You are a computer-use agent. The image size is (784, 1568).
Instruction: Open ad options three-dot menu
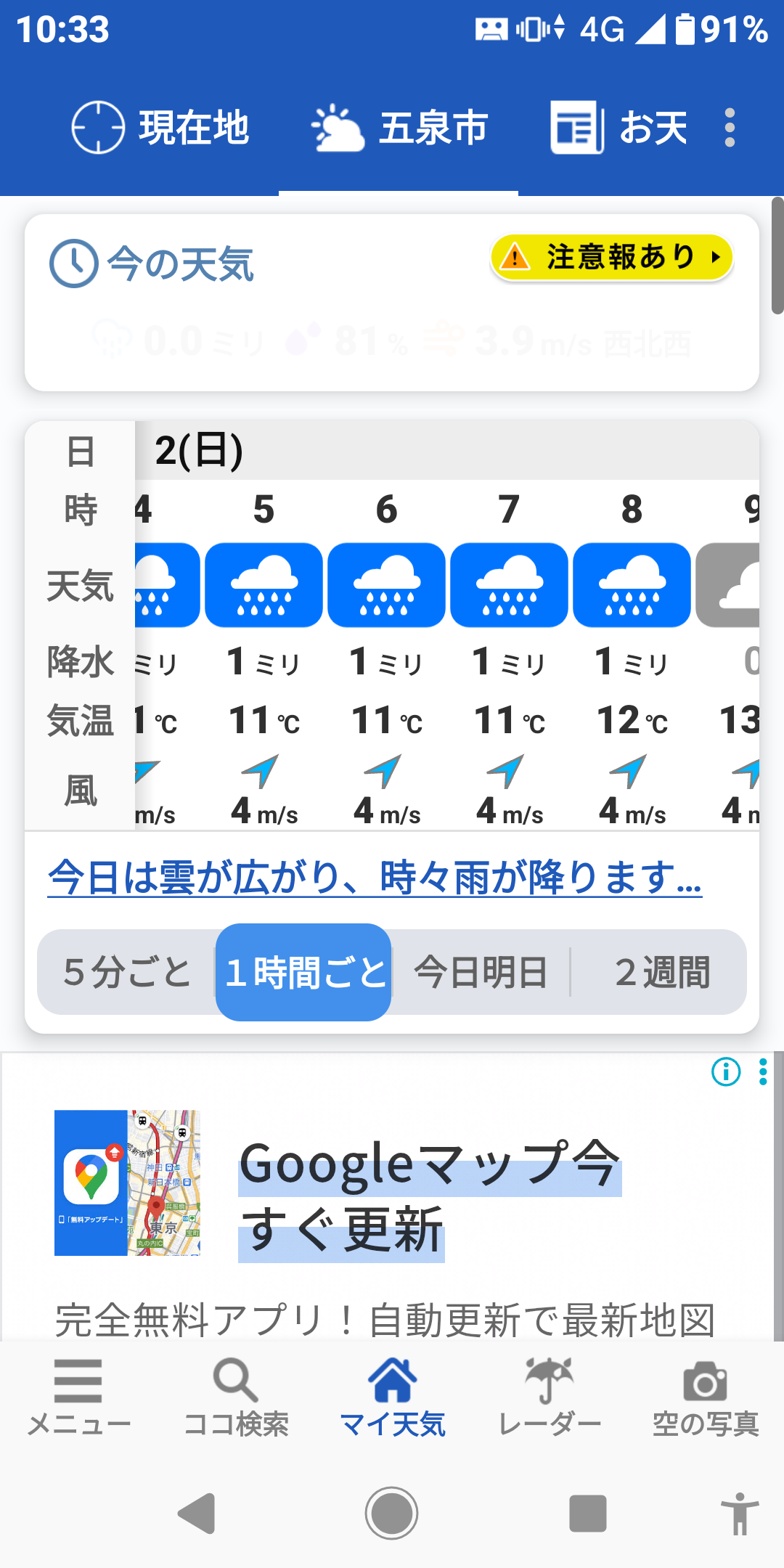point(763,1071)
